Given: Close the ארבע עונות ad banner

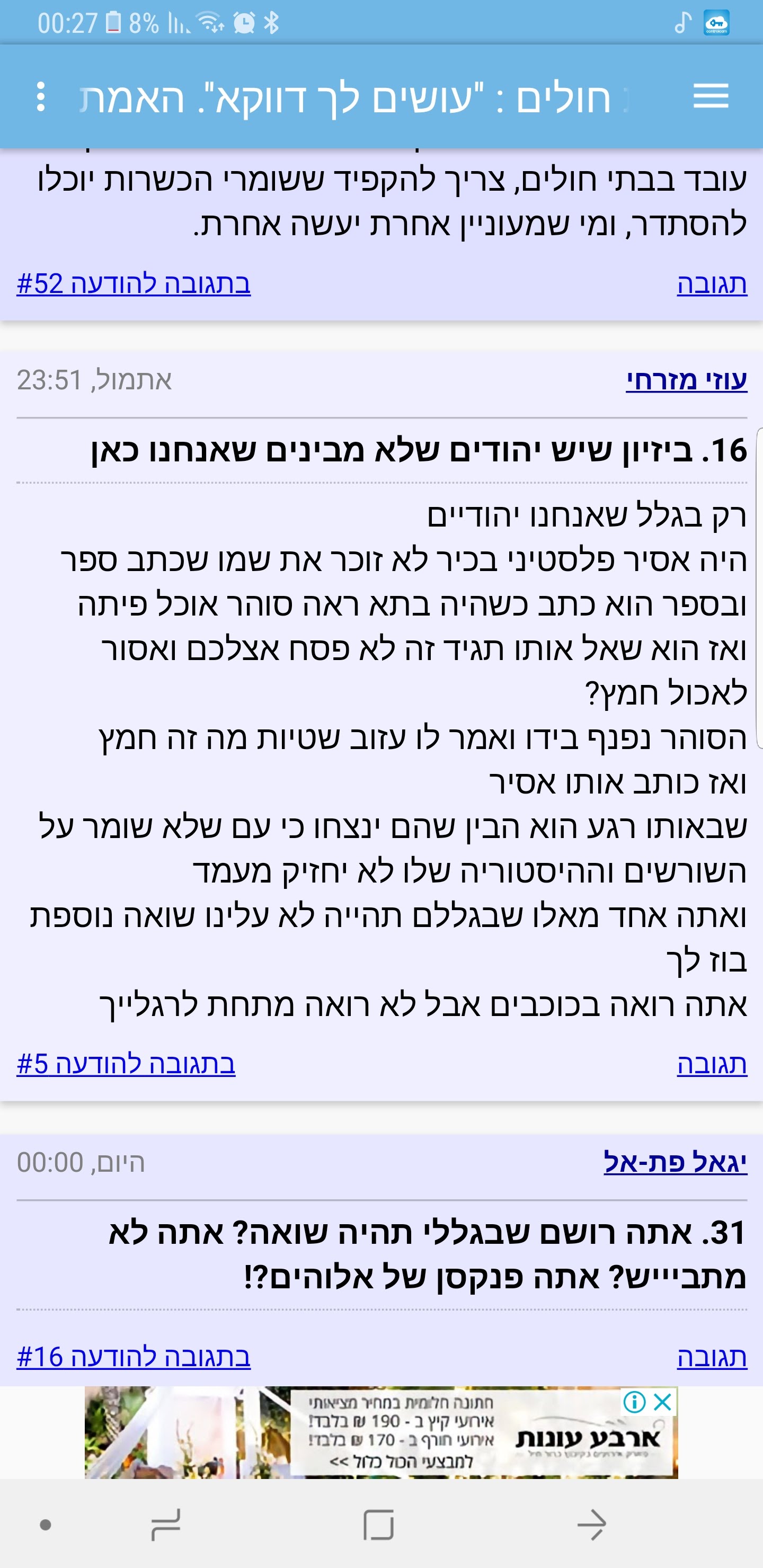Looking at the screenshot, I should 662,1402.
